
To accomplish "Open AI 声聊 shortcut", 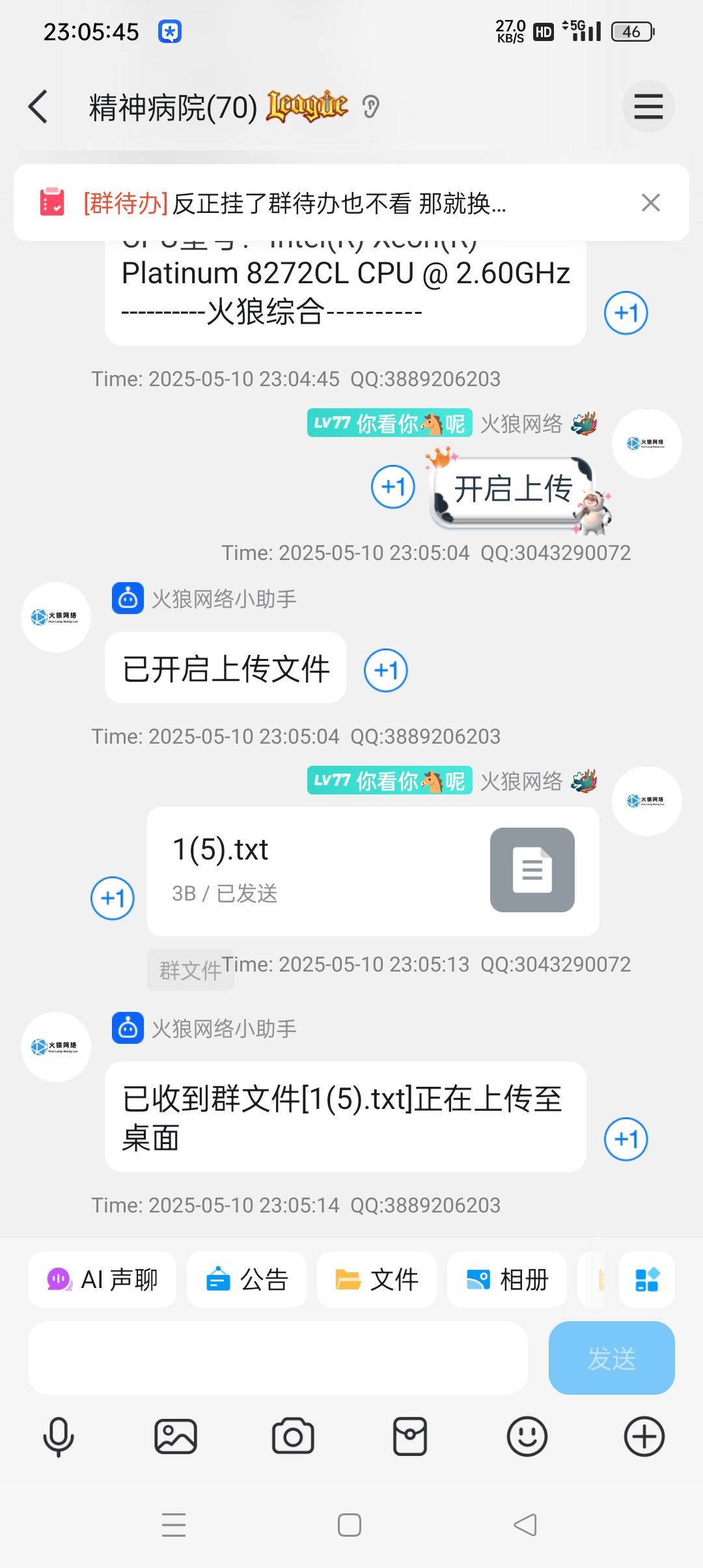I will (x=102, y=1280).
